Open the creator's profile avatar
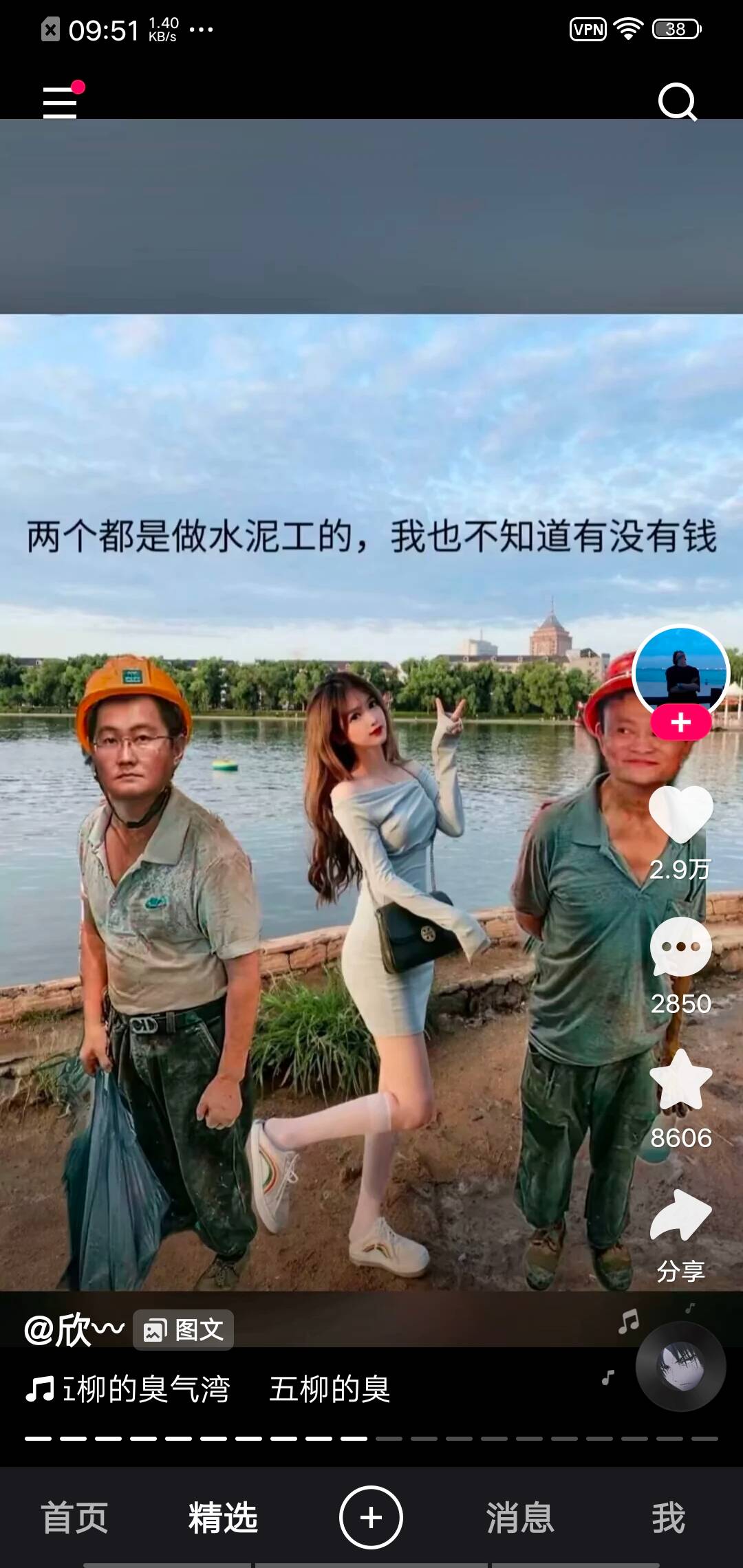This screenshot has height=1568, width=743. click(680, 669)
